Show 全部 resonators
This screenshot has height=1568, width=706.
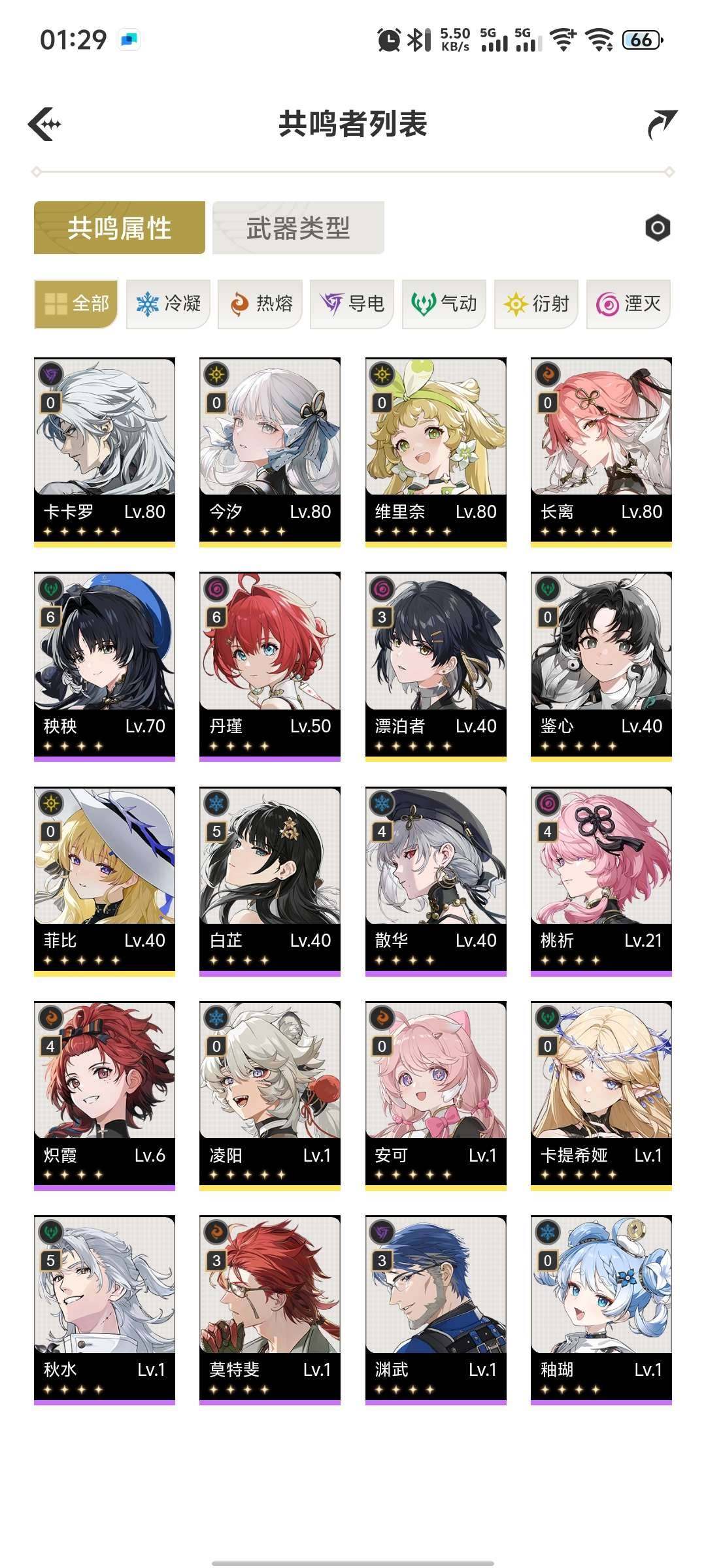pyautogui.click(x=76, y=304)
